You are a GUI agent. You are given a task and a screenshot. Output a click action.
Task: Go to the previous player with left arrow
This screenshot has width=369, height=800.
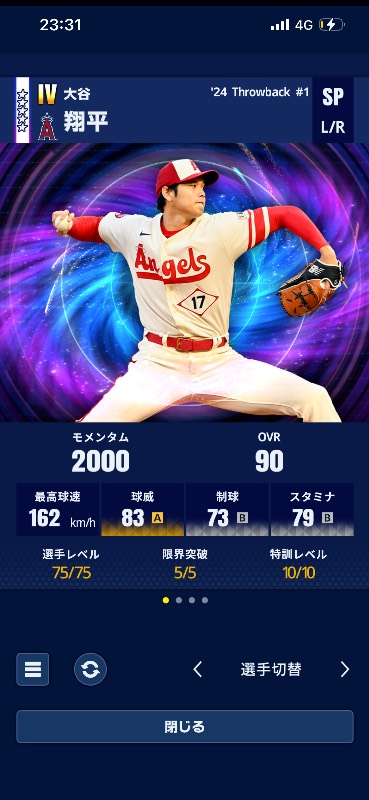pos(198,669)
